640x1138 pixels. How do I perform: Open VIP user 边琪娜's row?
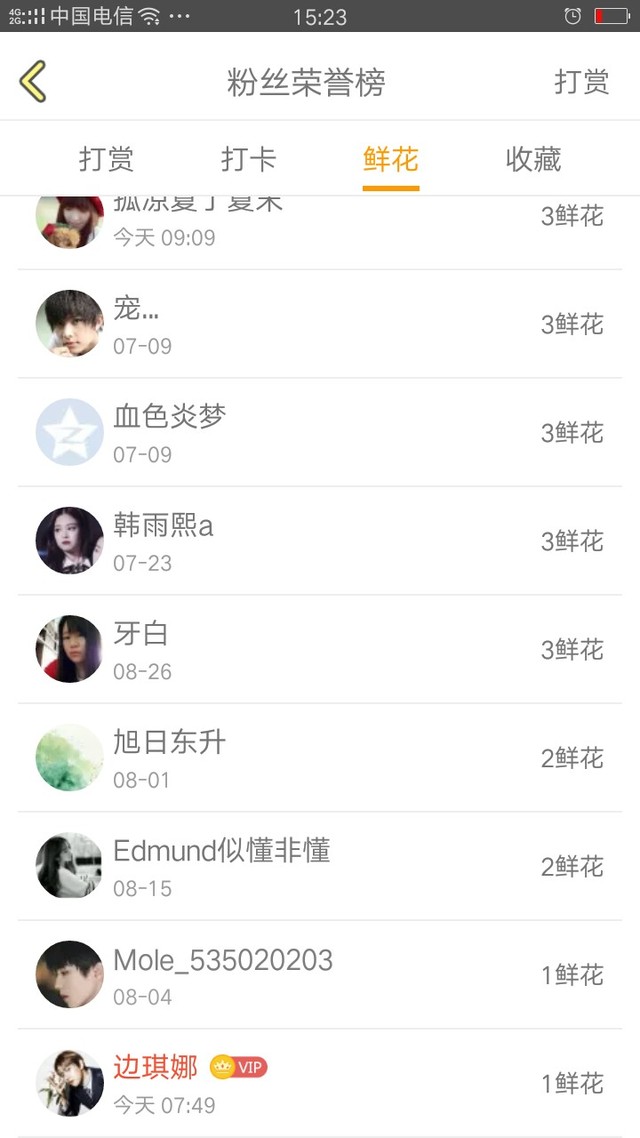(x=320, y=1083)
